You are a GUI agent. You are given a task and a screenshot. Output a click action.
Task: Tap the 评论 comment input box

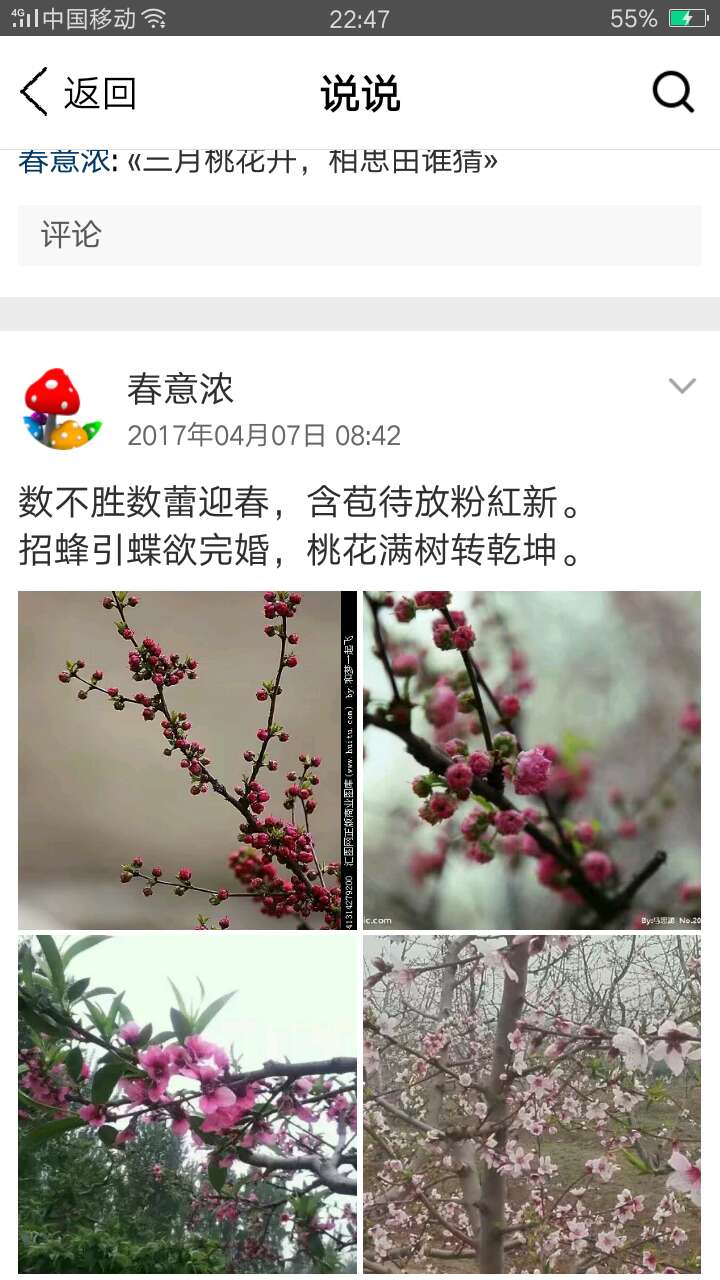(x=360, y=236)
